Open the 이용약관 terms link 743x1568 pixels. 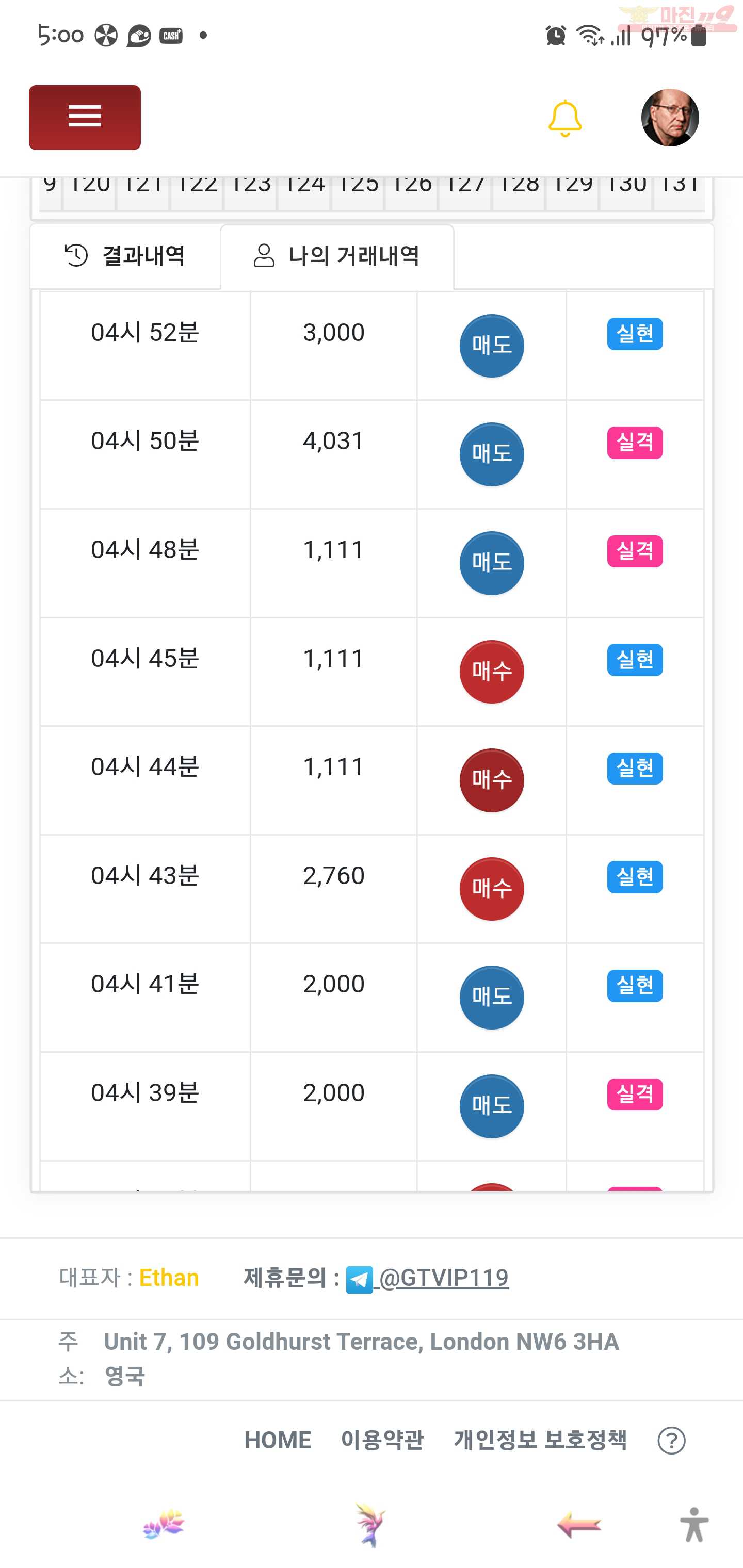click(x=382, y=1441)
